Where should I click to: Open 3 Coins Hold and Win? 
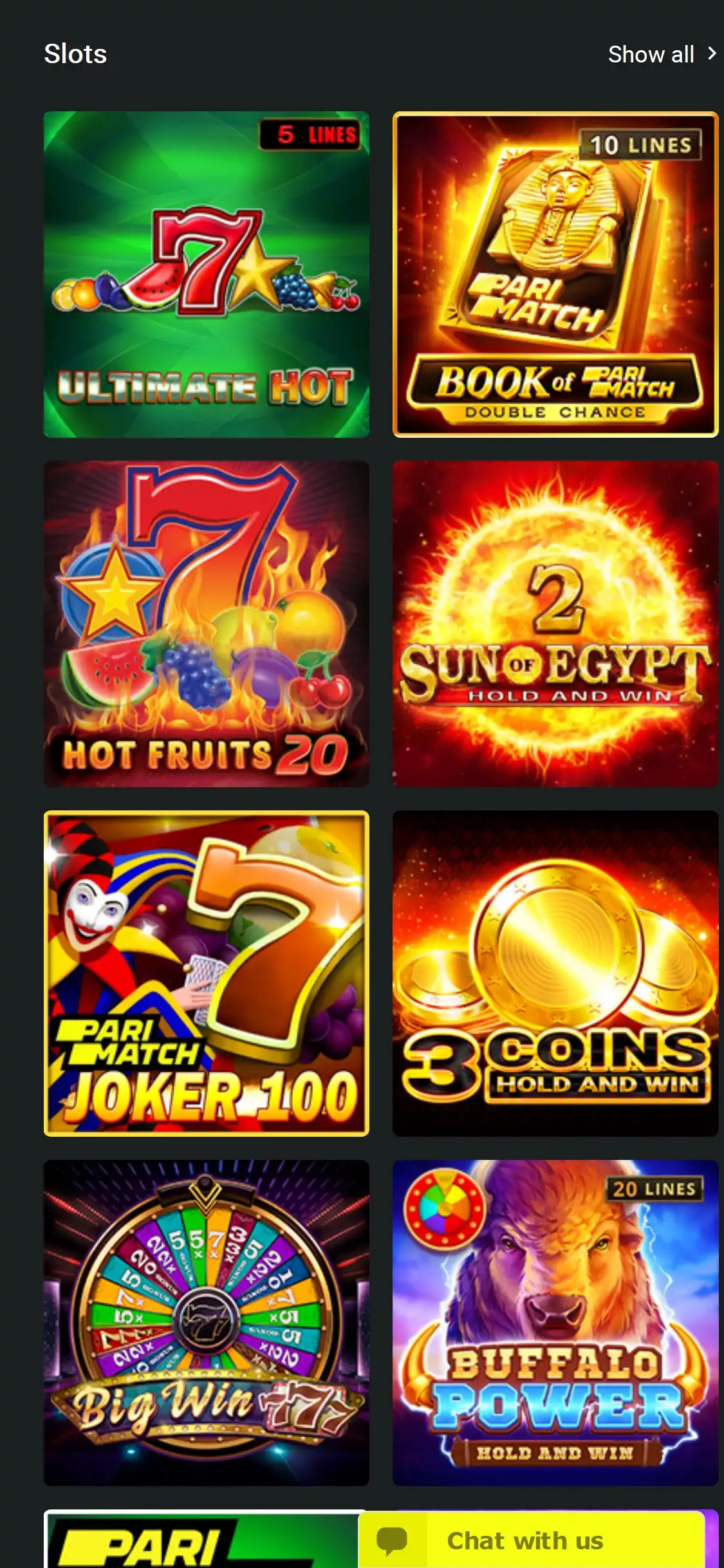(x=555, y=973)
